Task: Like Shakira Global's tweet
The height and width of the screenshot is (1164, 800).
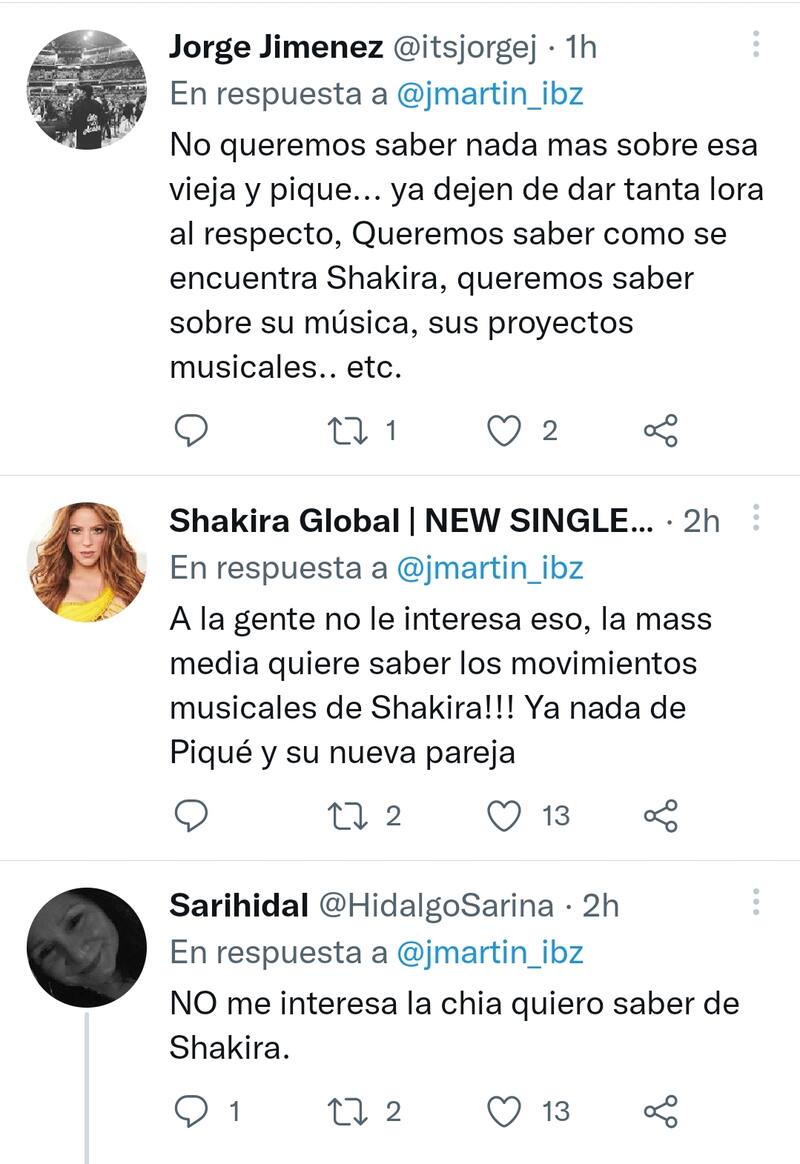Action: [x=505, y=816]
